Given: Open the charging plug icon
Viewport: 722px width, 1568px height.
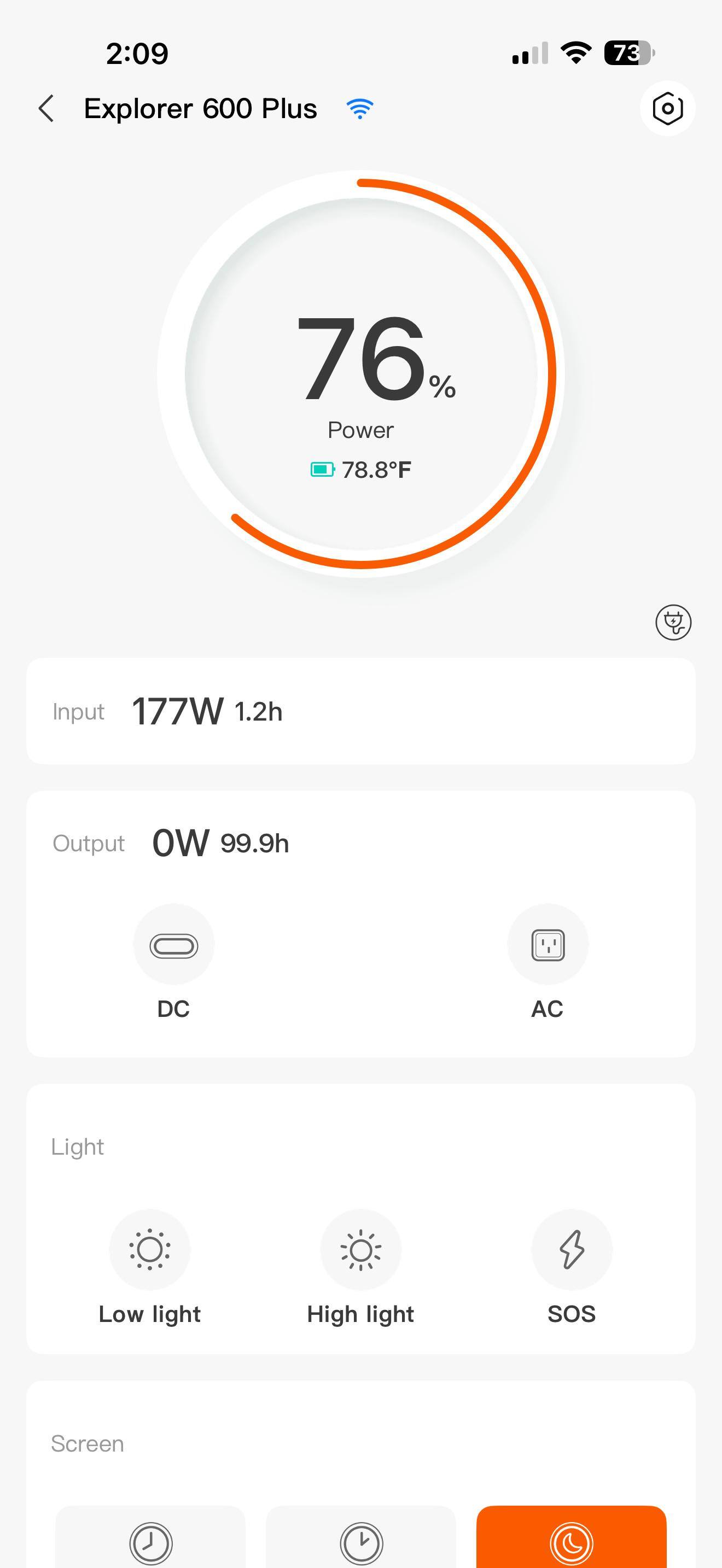Looking at the screenshot, I should [x=673, y=622].
